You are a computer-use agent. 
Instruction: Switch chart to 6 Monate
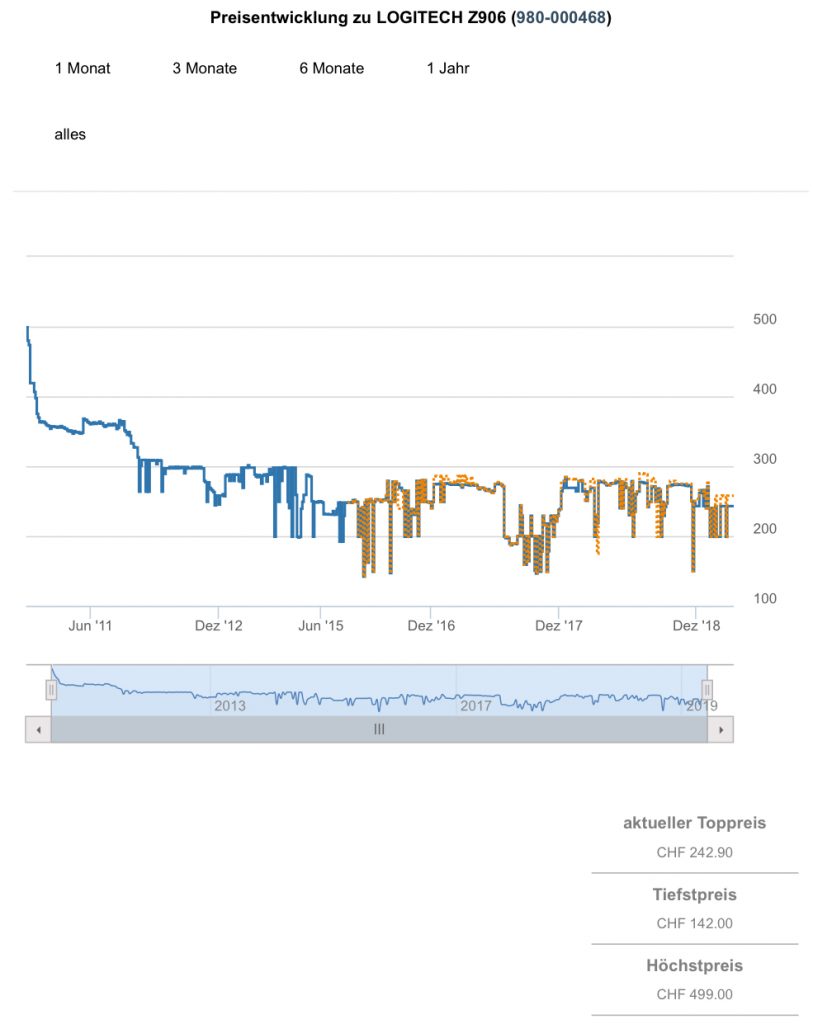(x=331, y=68)
